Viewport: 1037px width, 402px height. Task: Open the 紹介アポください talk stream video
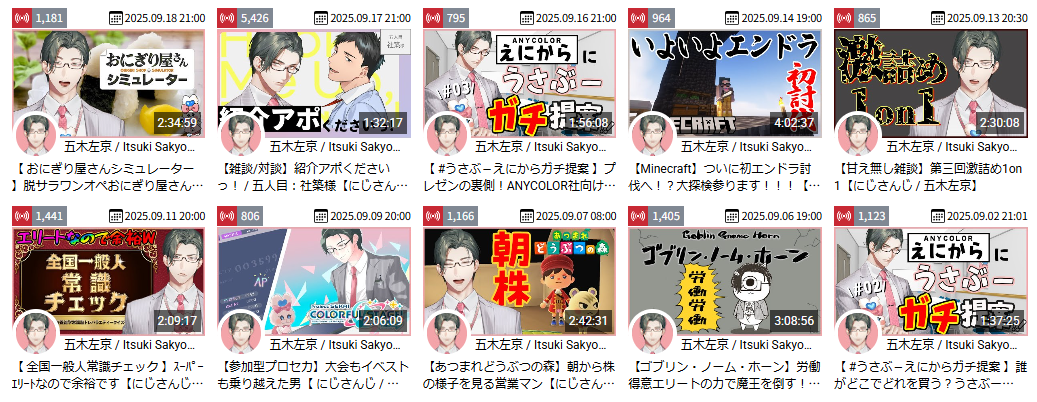[313, 75]
